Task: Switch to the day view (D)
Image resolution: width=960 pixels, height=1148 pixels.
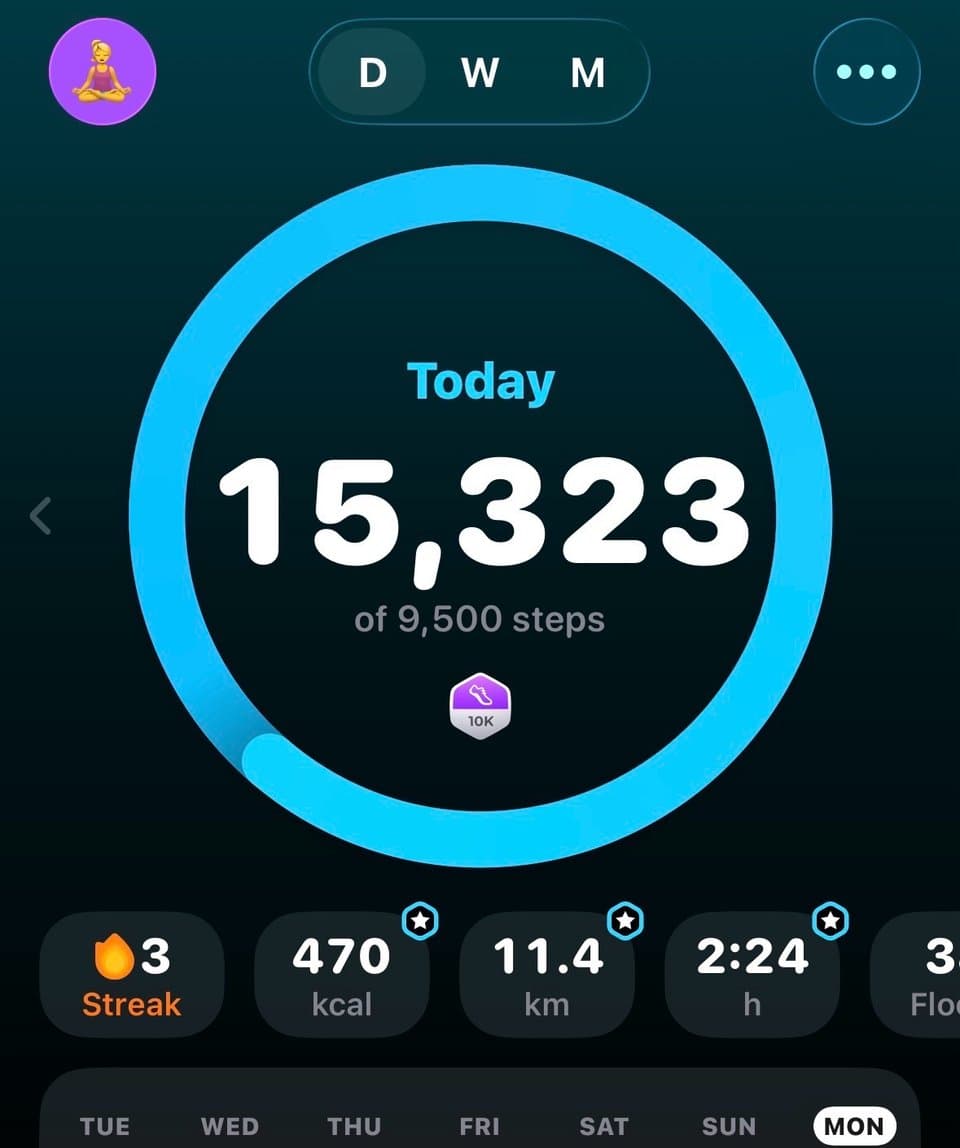Action: (372, 73)
